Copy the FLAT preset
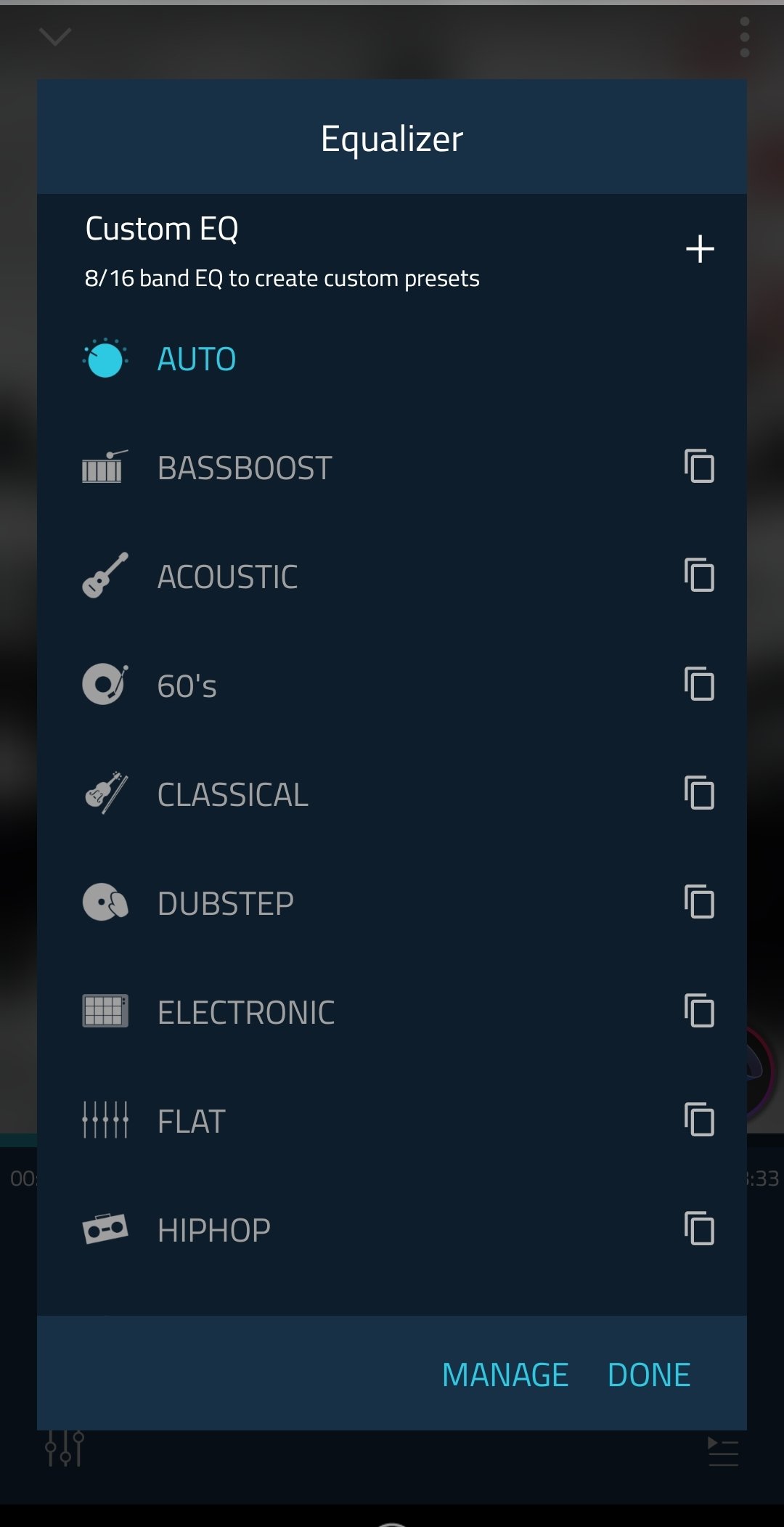Image resolution: width=784 pixels, height=1527 pixels. point(699,1120)
